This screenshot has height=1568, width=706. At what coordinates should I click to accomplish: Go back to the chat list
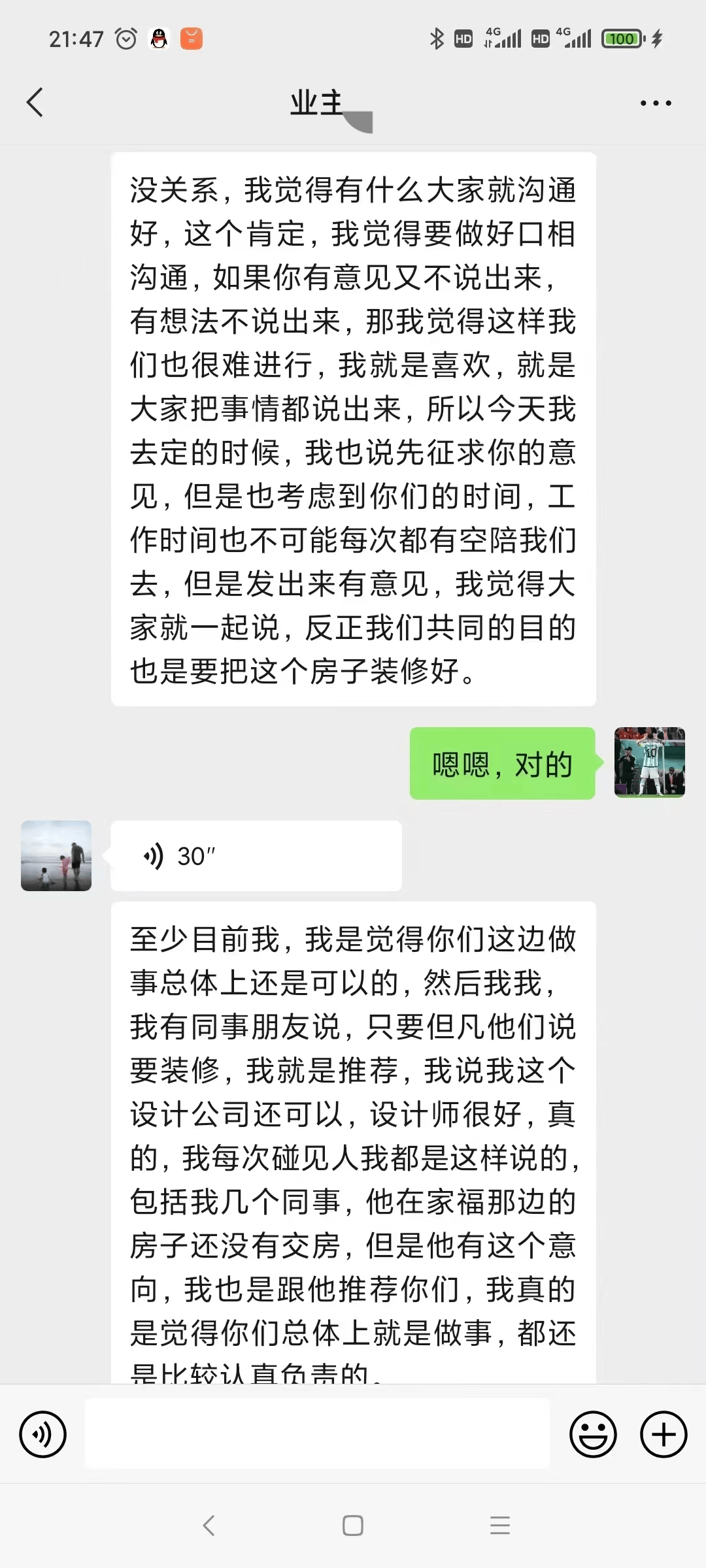tap(35, 103)
